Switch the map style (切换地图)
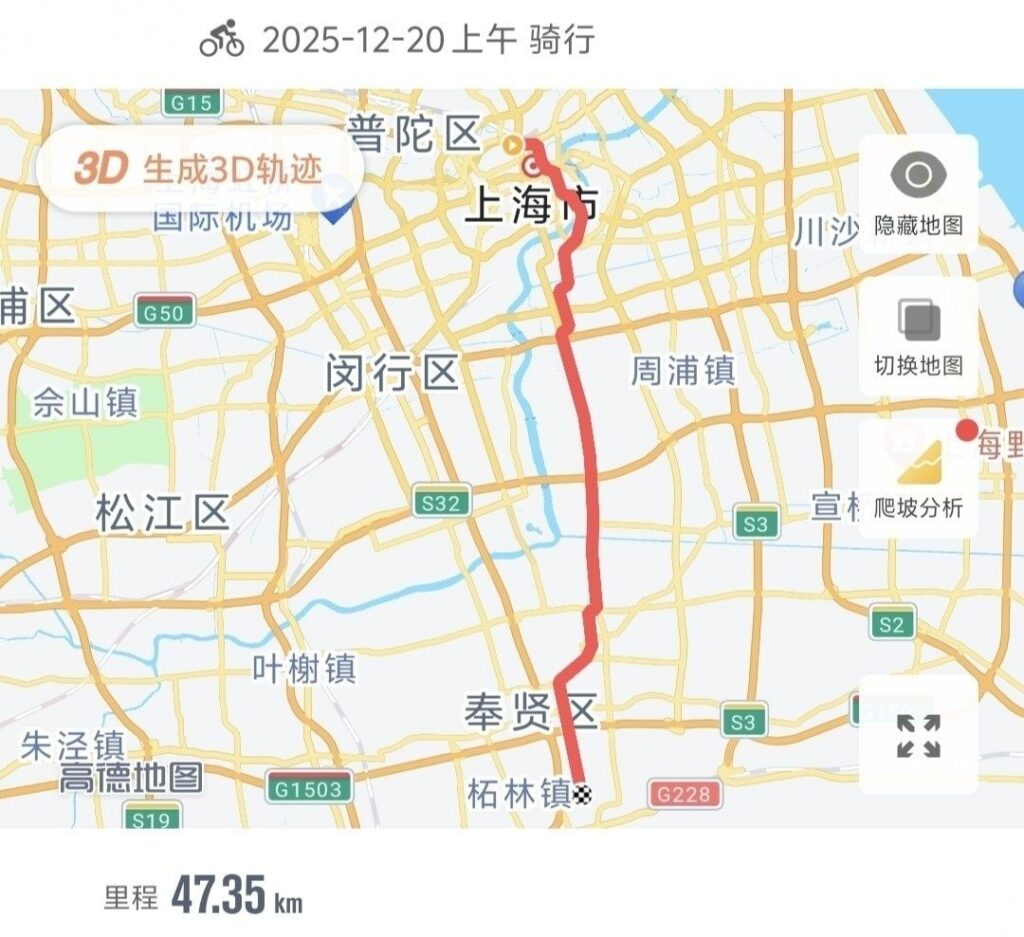Image resolution: width=1024 pixels, height=937 pixels. point(918,335)
